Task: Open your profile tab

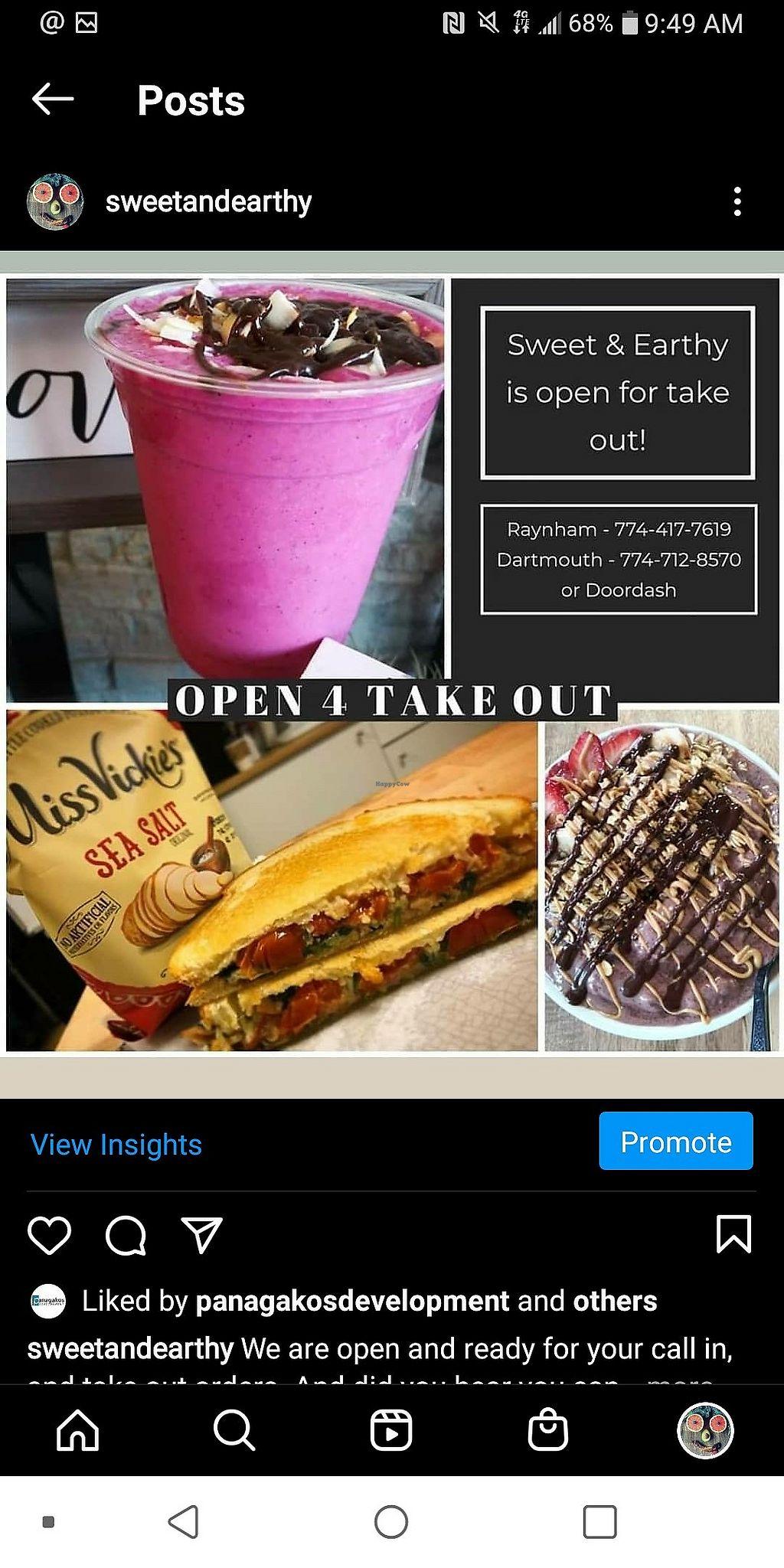Action: point(705,1429)
